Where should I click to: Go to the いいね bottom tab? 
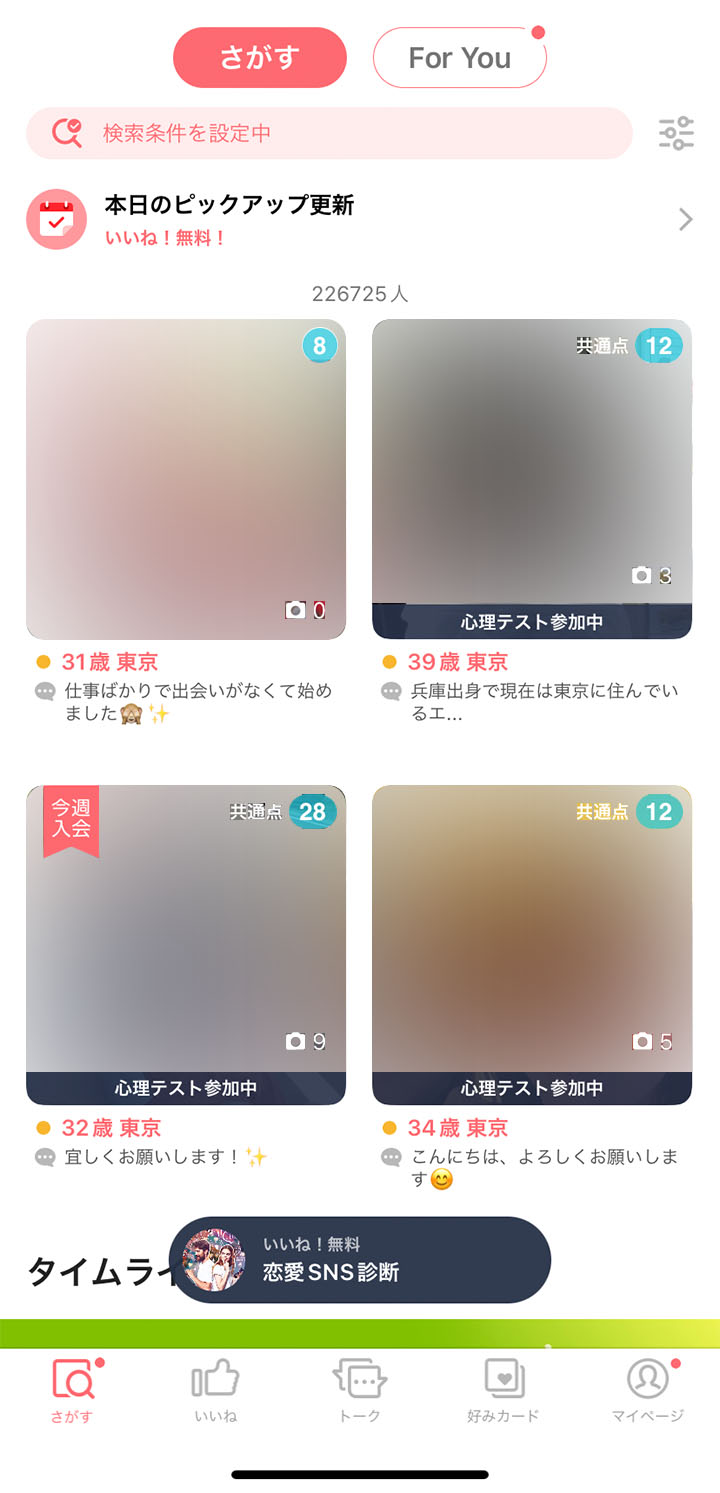[216, 1390]
